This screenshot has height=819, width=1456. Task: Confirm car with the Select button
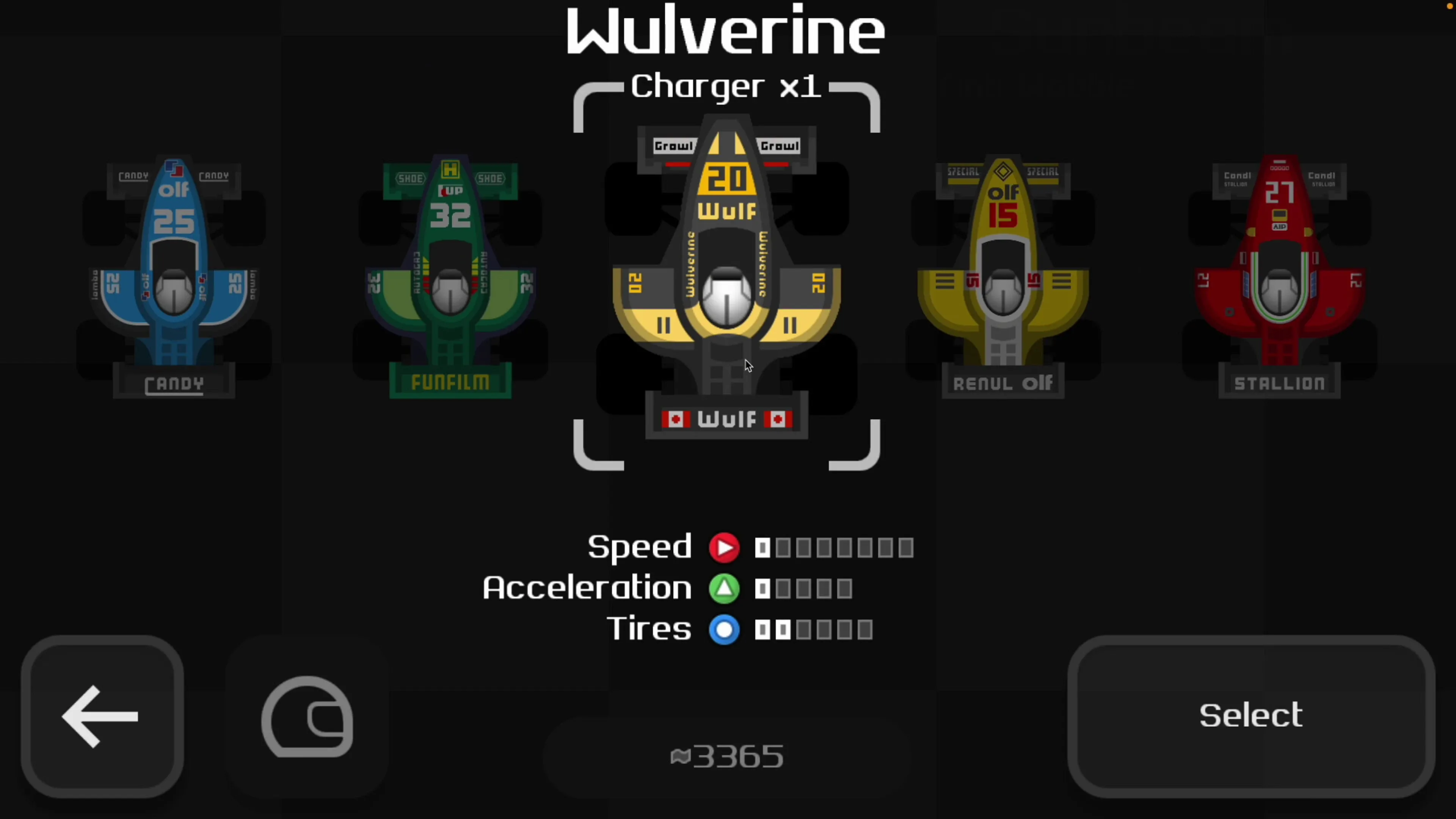click(x=1250, y=716)
